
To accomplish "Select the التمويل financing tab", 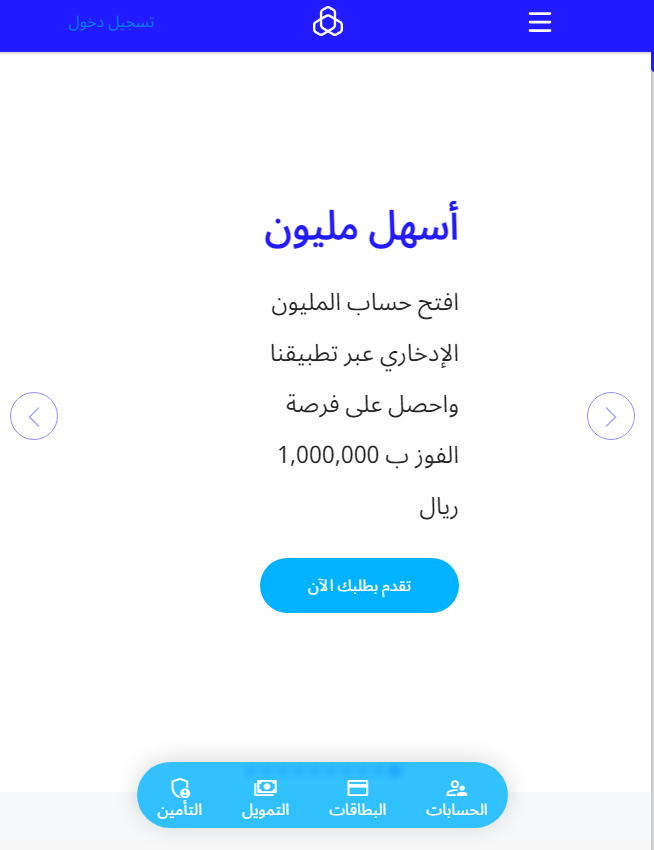I will (265, 798).
